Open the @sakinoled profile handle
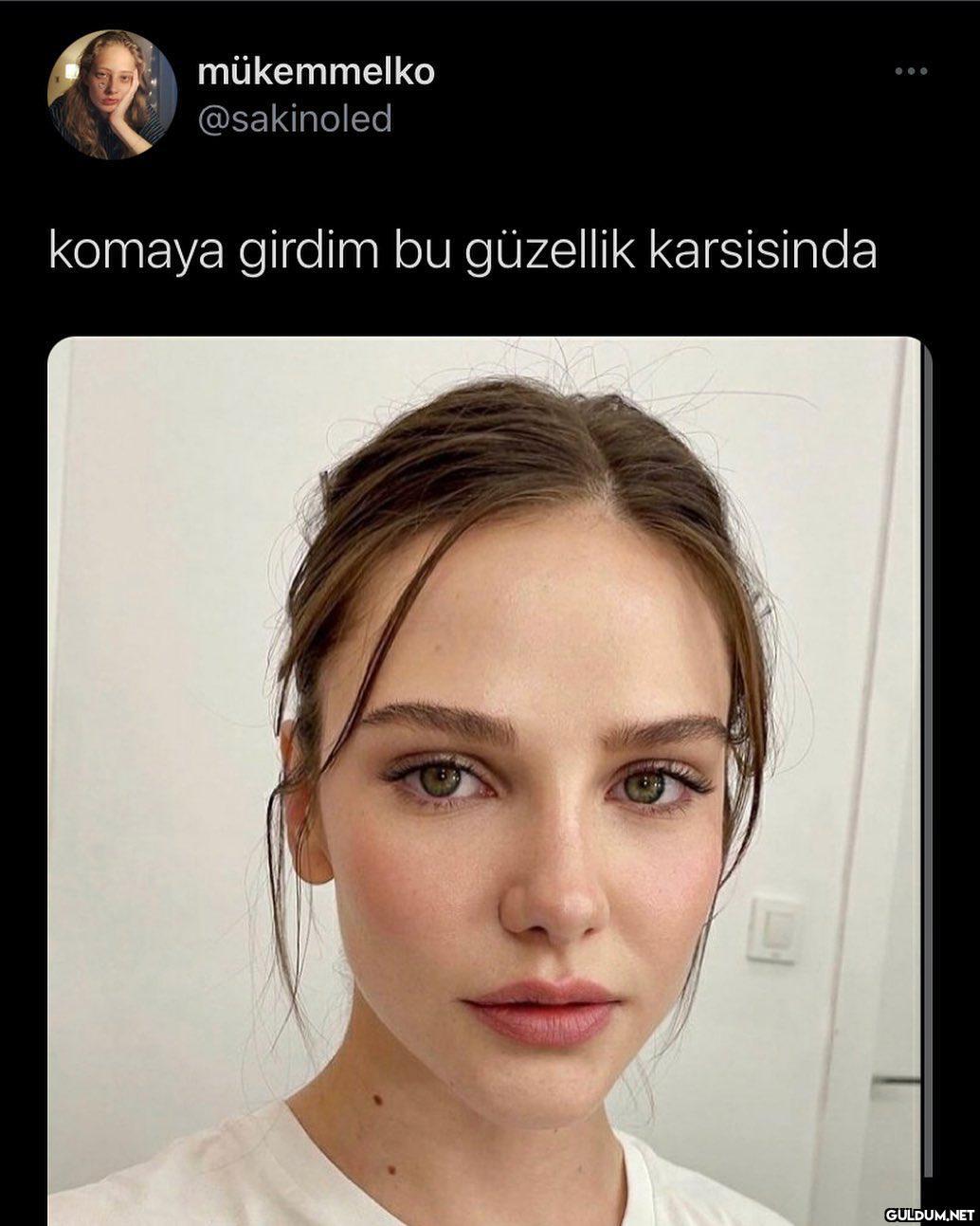The width and height of the screenshot is (980, 1226). [x=294, y=119]
